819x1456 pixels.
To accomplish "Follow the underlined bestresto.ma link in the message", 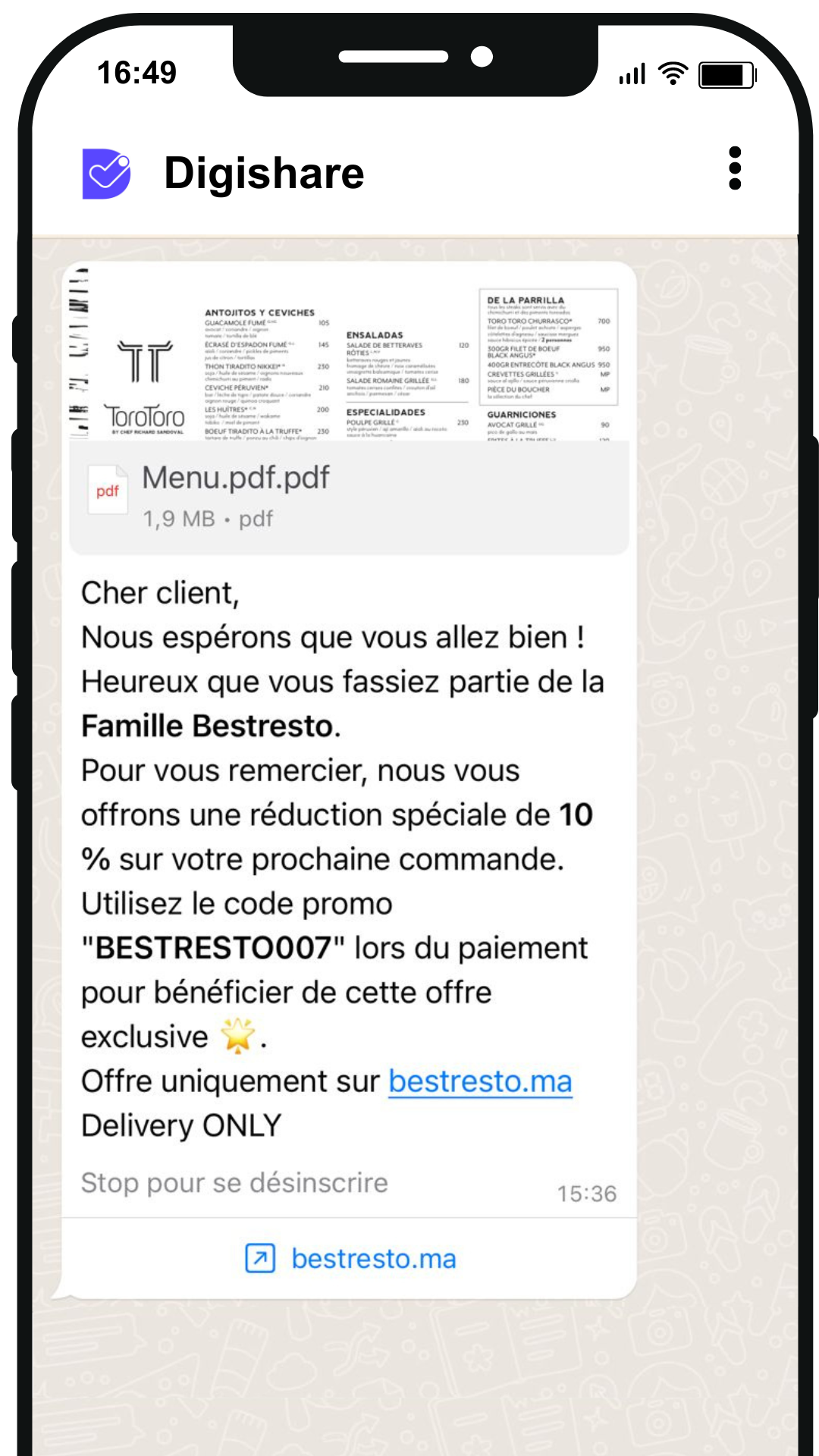I will click(480, 1081).
